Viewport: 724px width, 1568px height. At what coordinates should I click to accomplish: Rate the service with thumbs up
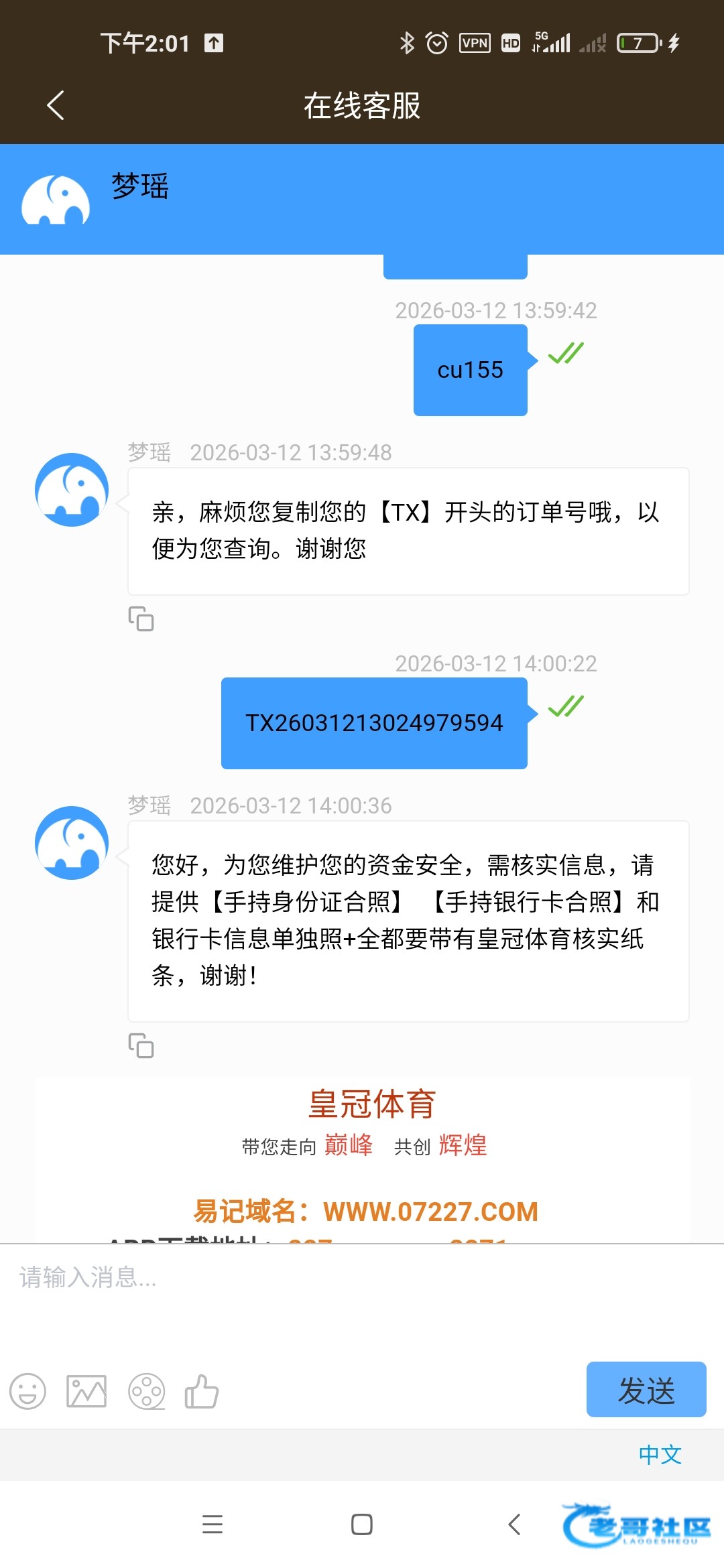(202, 1392)
